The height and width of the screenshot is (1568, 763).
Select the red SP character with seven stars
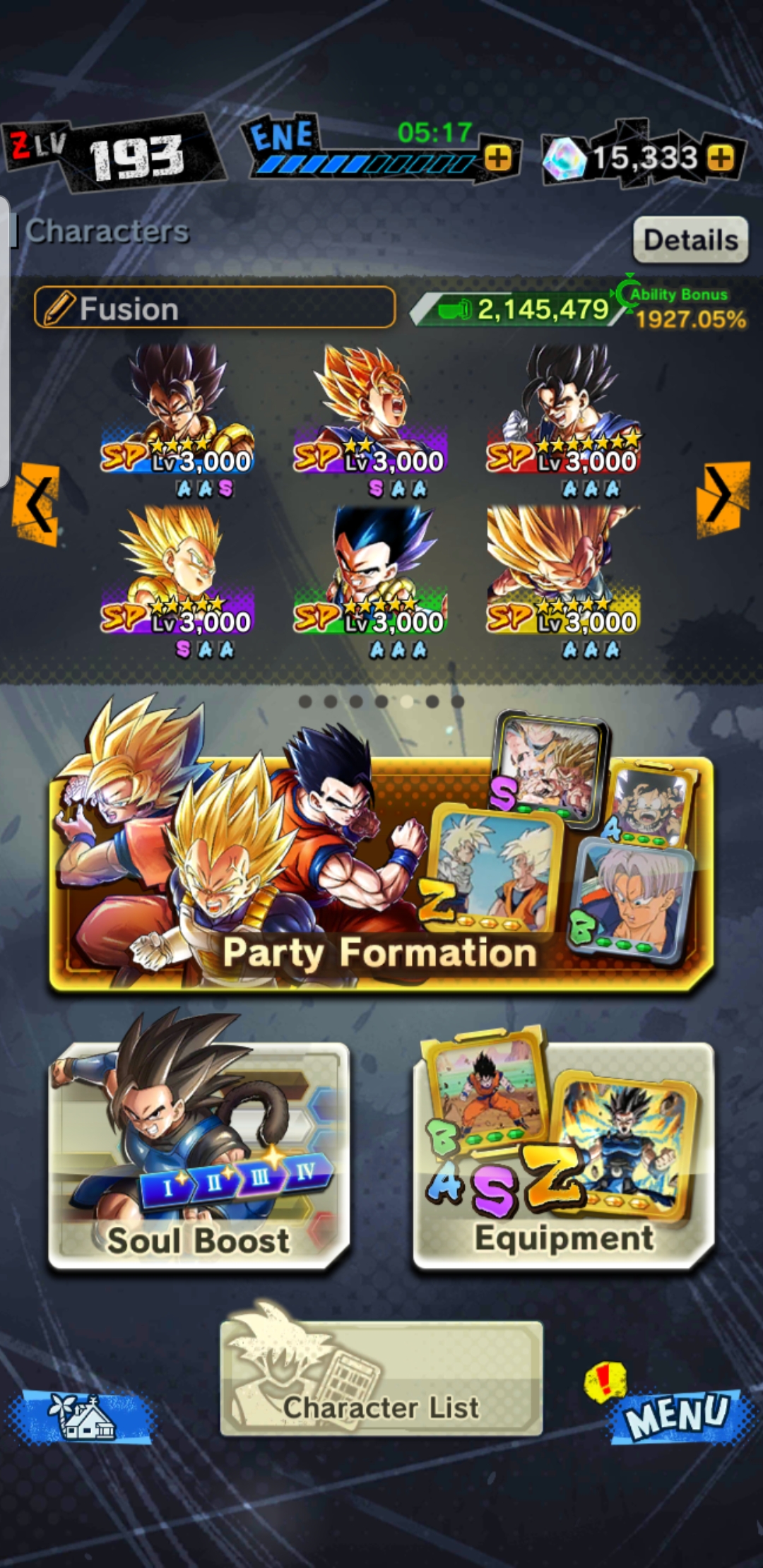tap(563, 420)
